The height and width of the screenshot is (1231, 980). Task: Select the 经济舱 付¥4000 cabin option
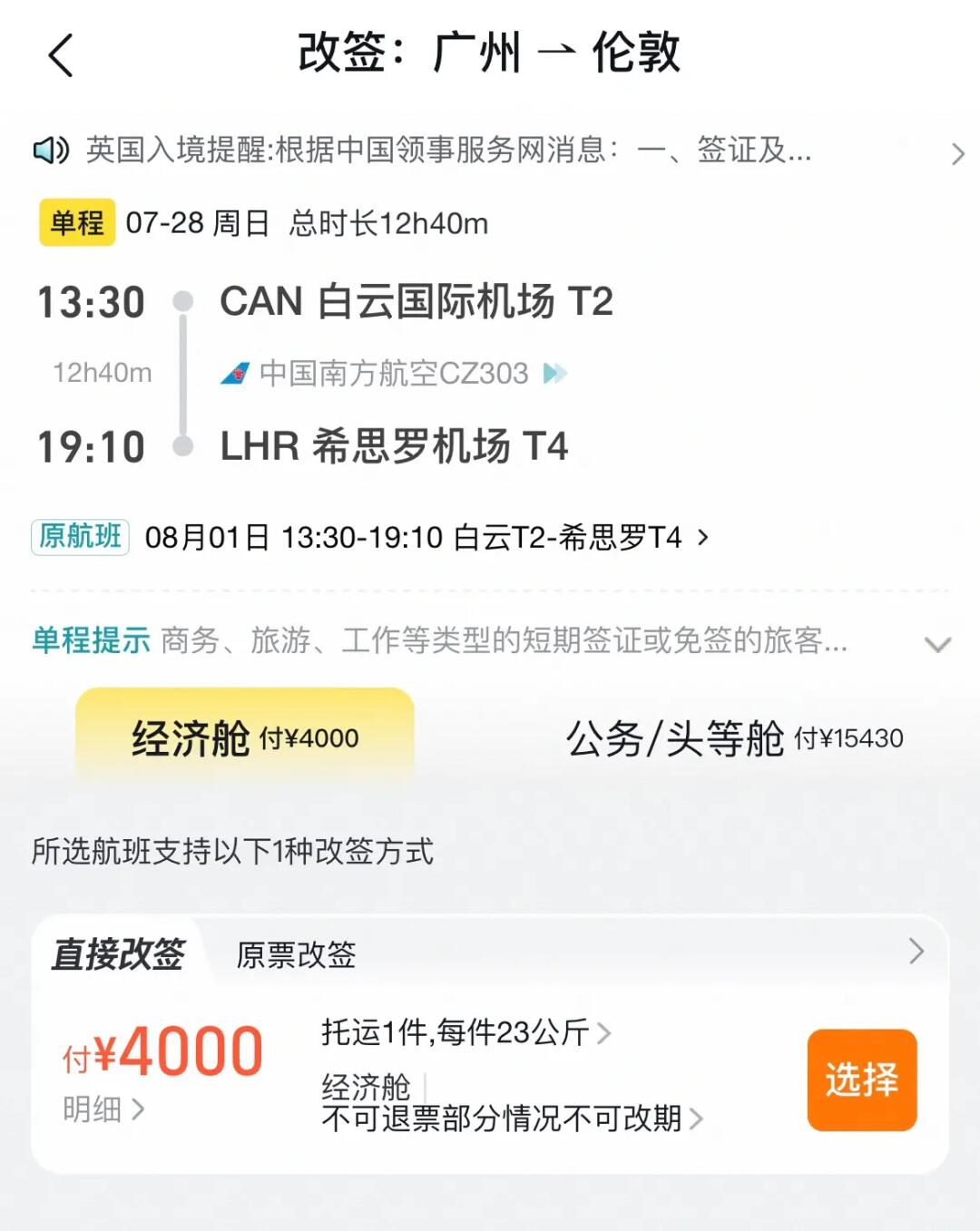(x=246, y=737)
